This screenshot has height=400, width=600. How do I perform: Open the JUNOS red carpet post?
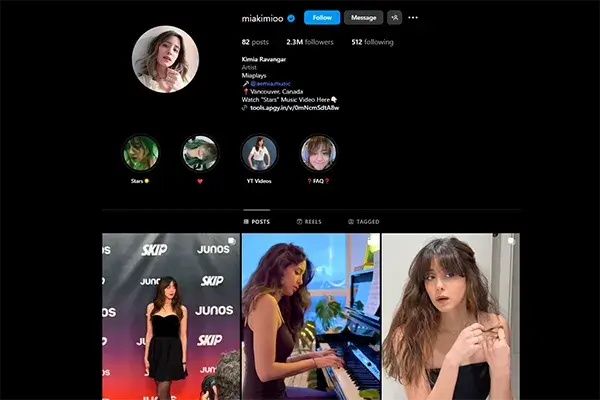coord(171,316)
